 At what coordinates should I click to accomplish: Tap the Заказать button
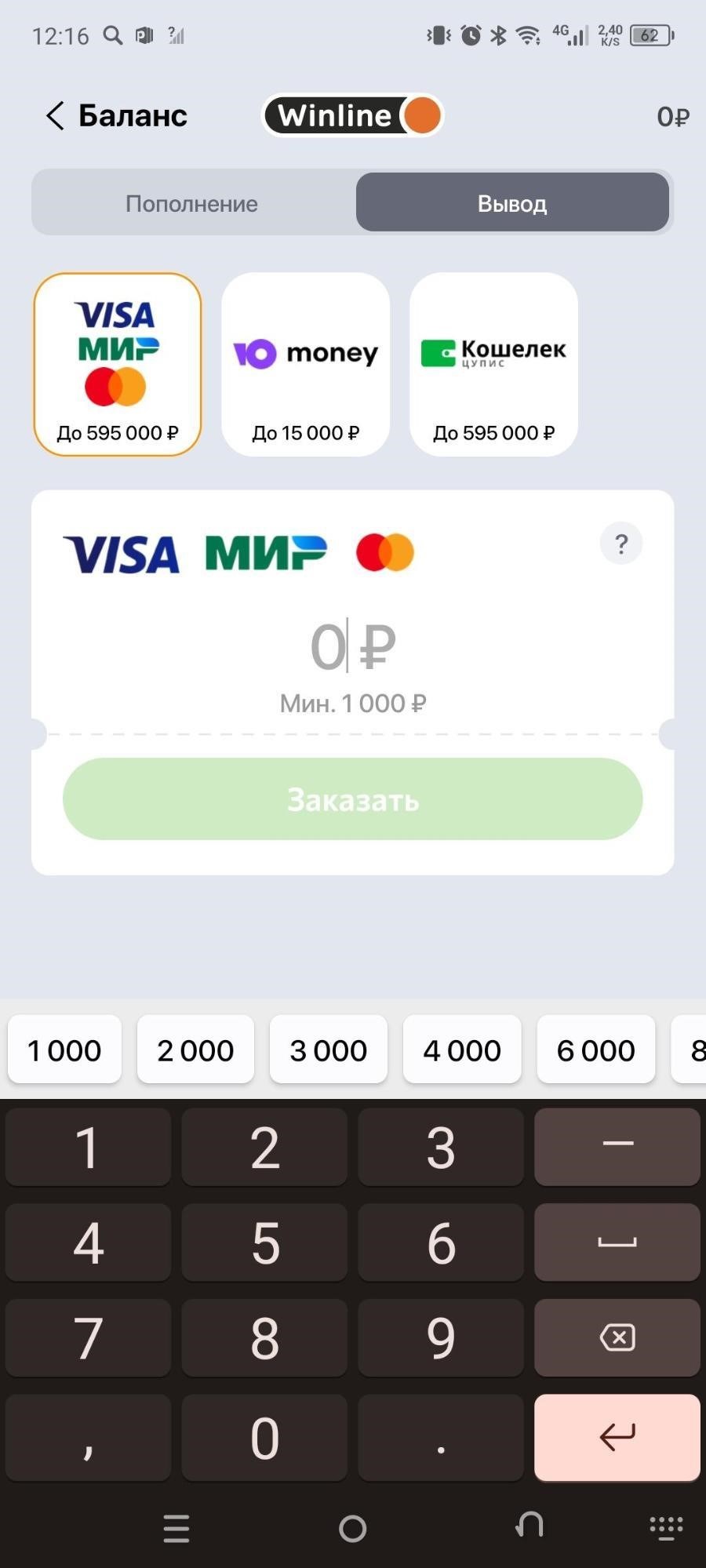coord(353,799)
